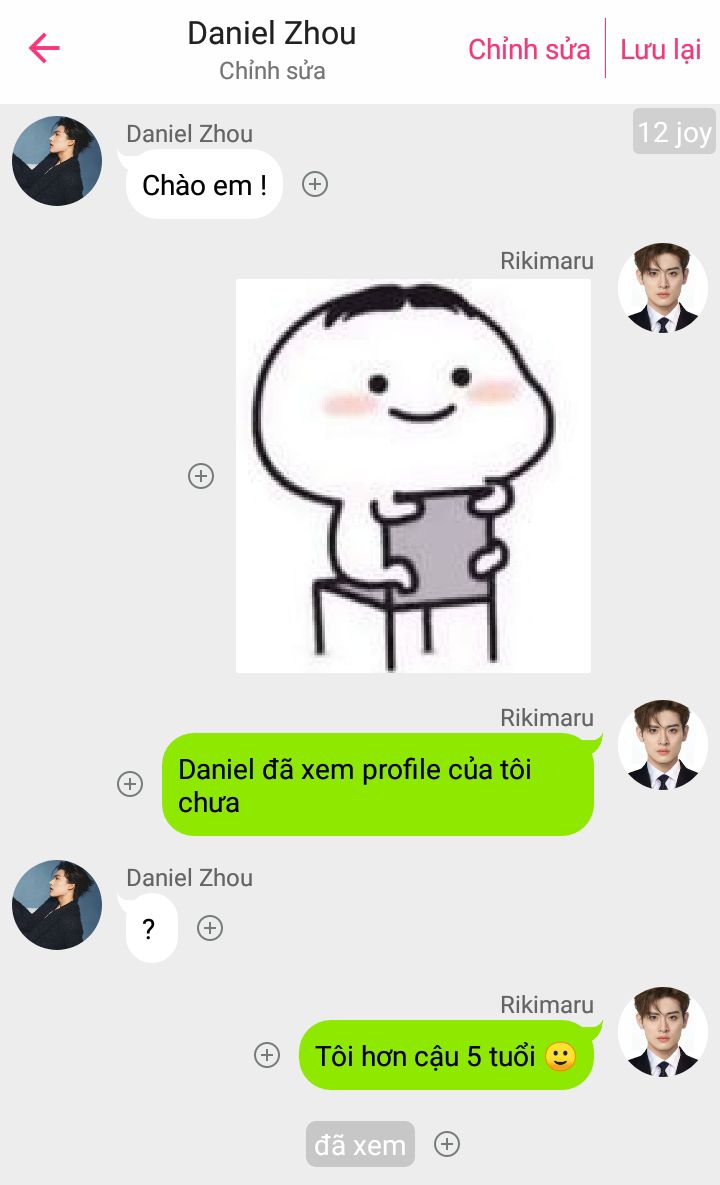Tap plus icon next to 'đã xem' label
This screenshot has width=720, height=1185.
[447, 1144]
